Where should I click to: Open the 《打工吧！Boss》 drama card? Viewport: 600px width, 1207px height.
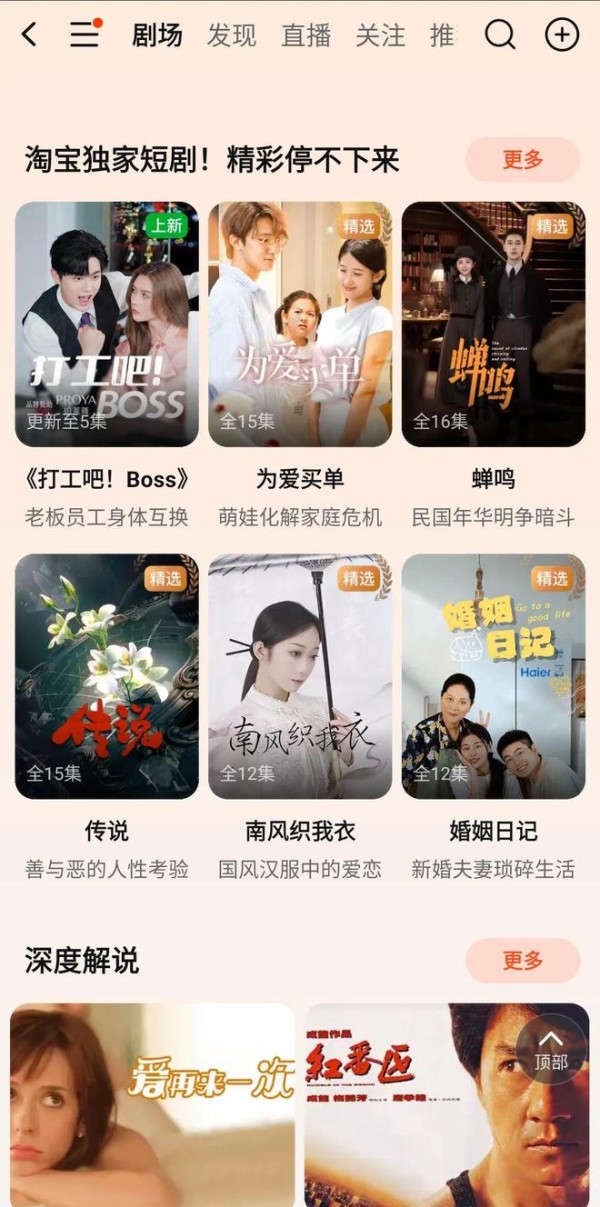[x=107, y=324]
